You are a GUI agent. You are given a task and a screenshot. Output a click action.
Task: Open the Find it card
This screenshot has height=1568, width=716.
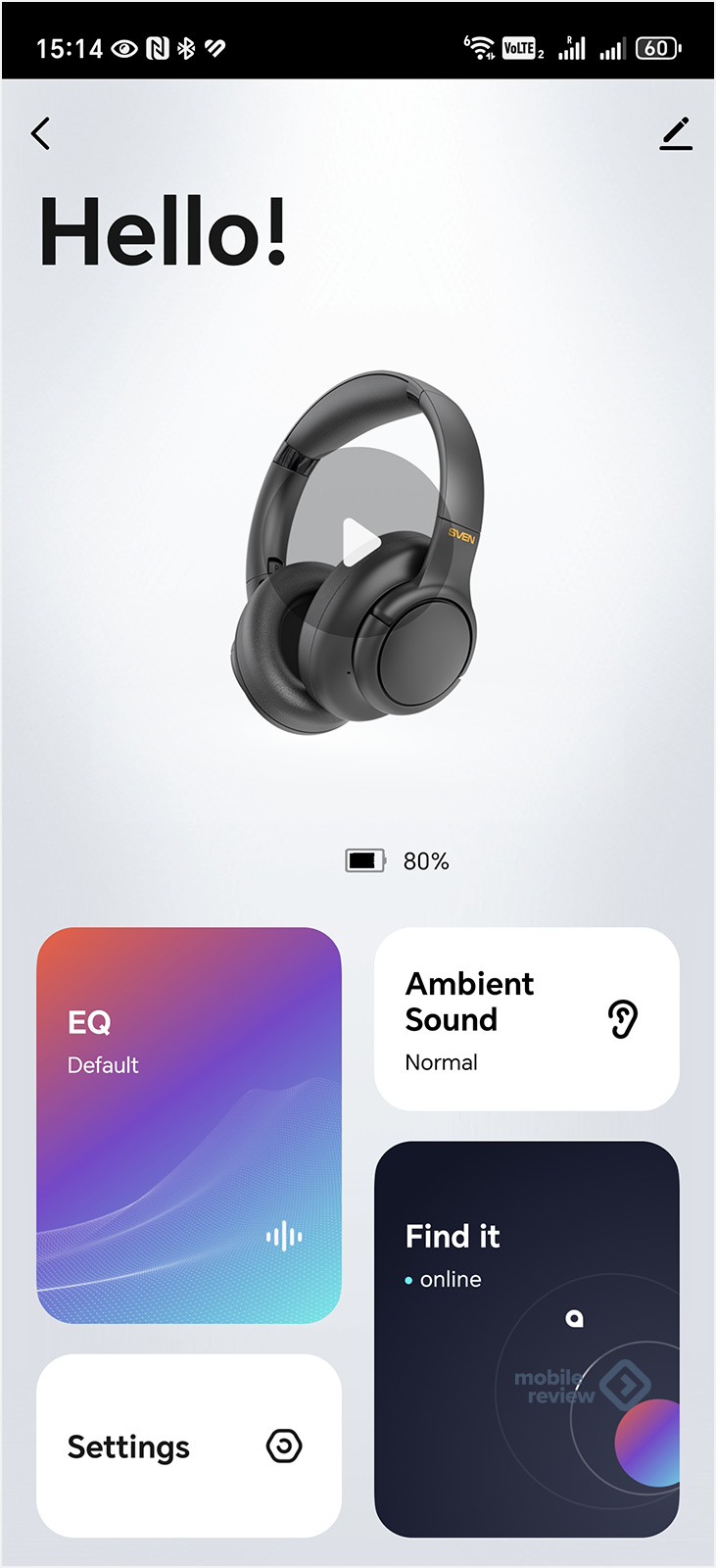526,1338
